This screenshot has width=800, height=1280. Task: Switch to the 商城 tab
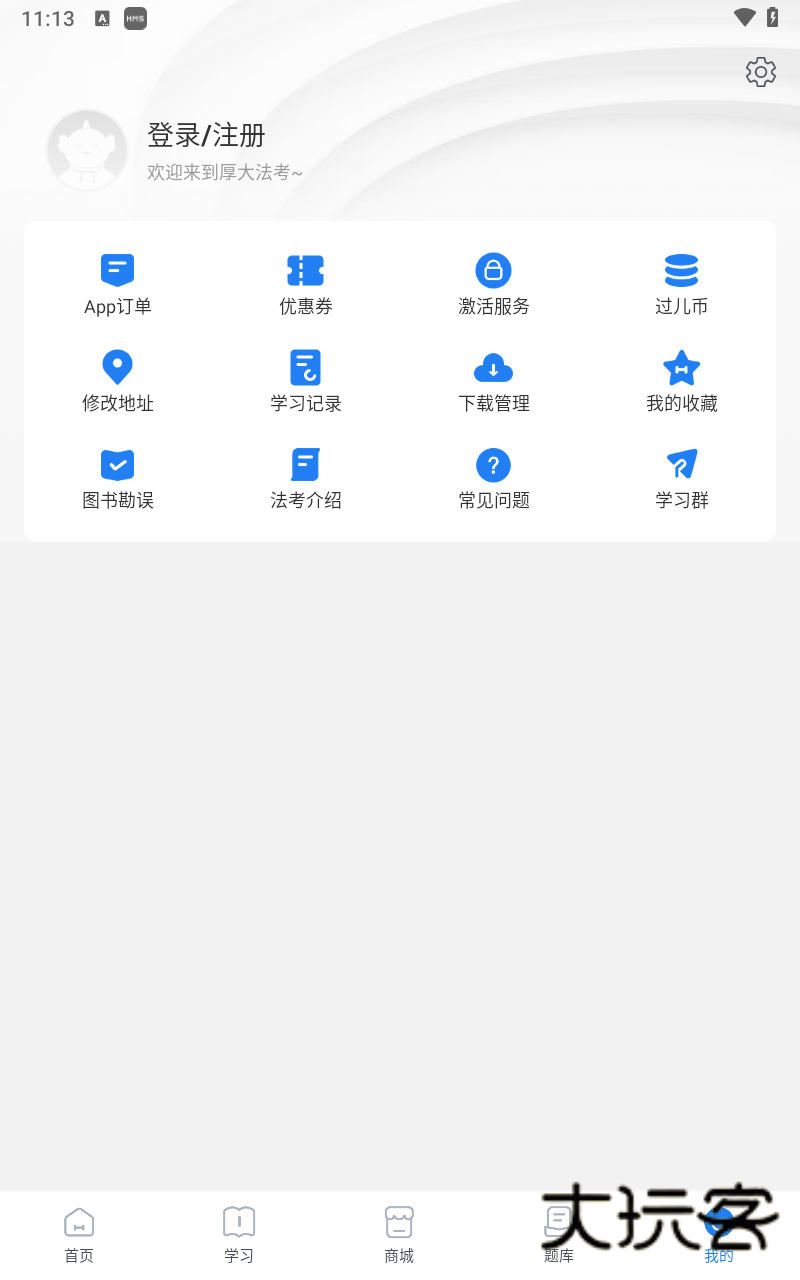point(399,1235)
